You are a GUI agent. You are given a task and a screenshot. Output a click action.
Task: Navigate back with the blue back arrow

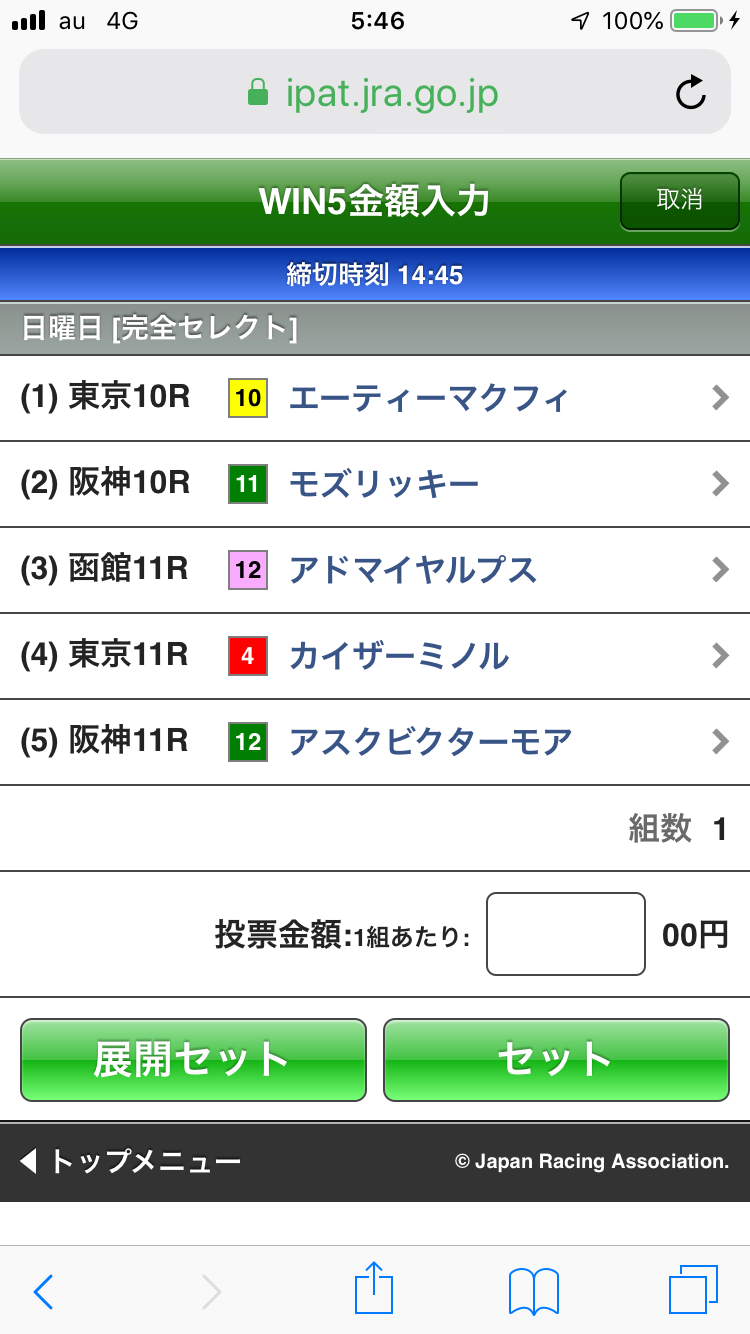pos(42,1291)
